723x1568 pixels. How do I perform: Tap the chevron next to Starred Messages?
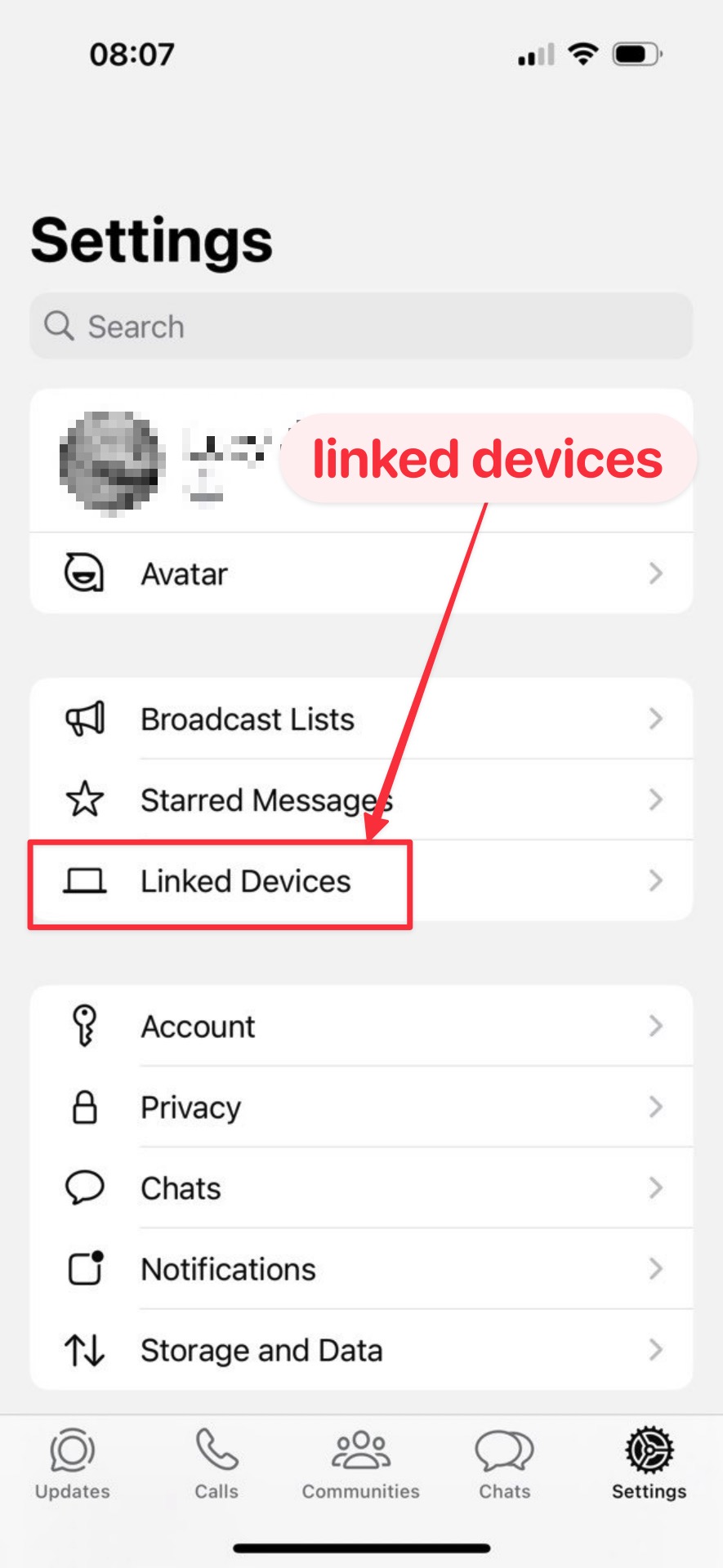pyautogui.click(x=655, y=800)
